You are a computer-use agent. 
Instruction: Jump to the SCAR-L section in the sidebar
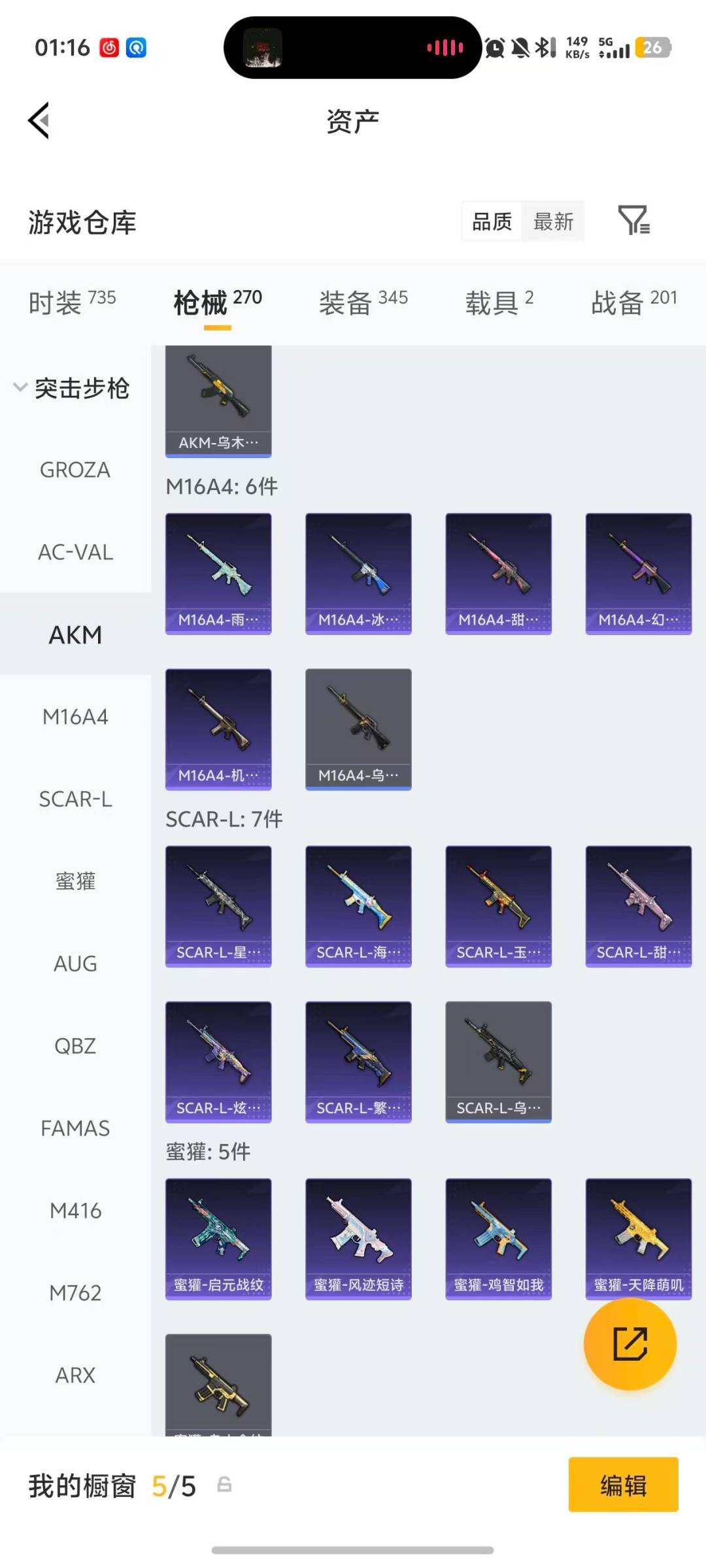(75, 799)
